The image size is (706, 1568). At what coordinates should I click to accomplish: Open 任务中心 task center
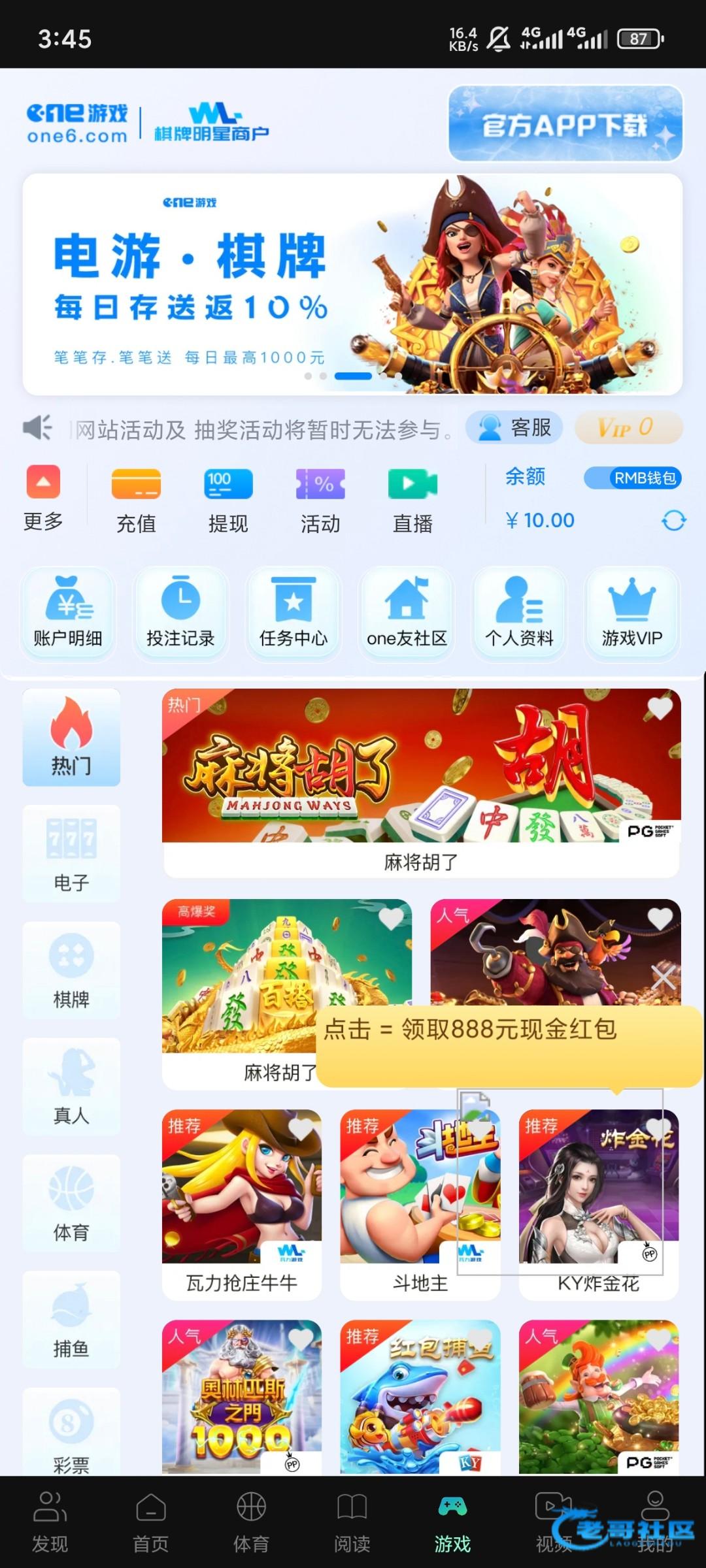point(294,612)
